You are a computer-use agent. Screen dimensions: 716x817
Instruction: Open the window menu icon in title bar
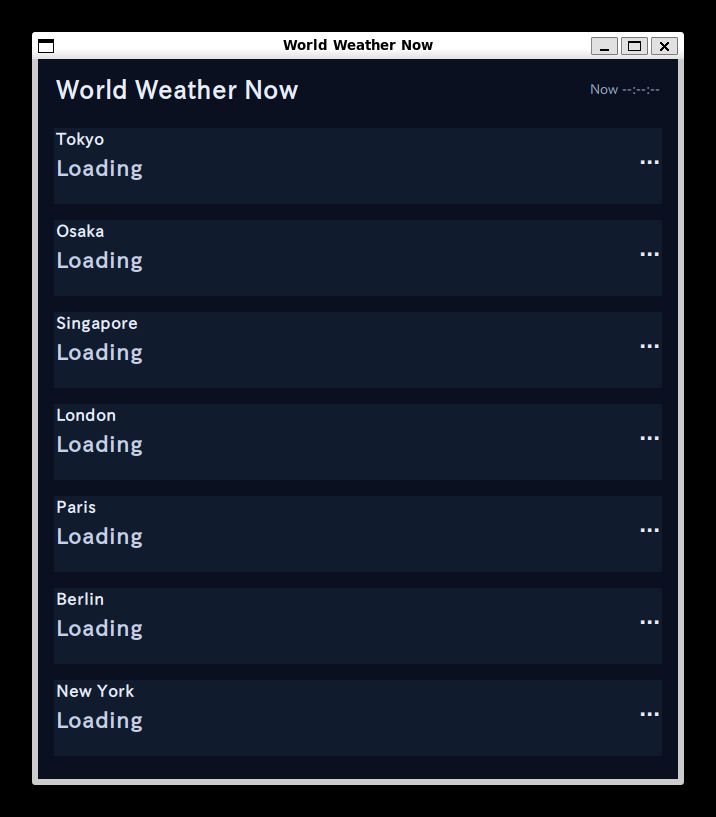click(46, 46)
